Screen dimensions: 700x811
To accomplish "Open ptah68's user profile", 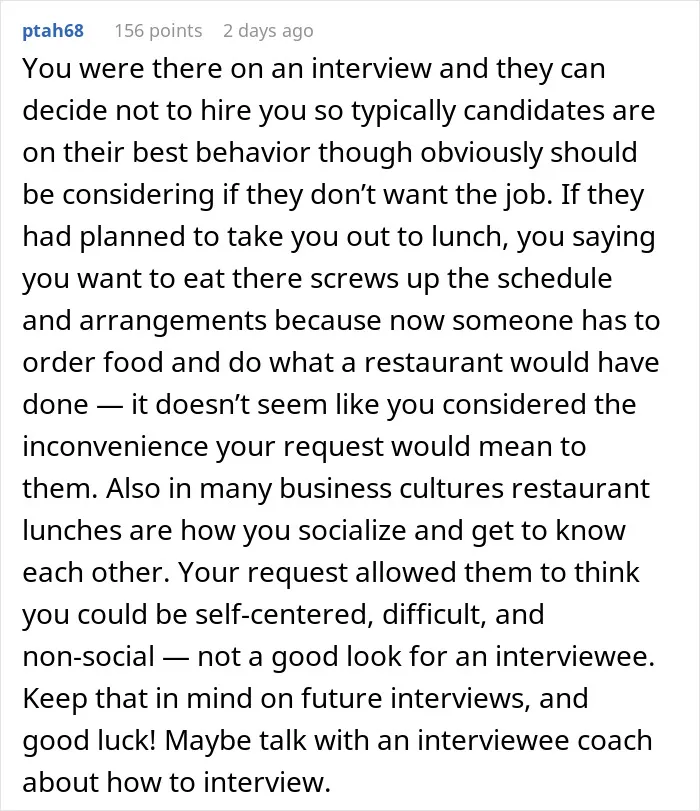I will (x=53, y=31).
